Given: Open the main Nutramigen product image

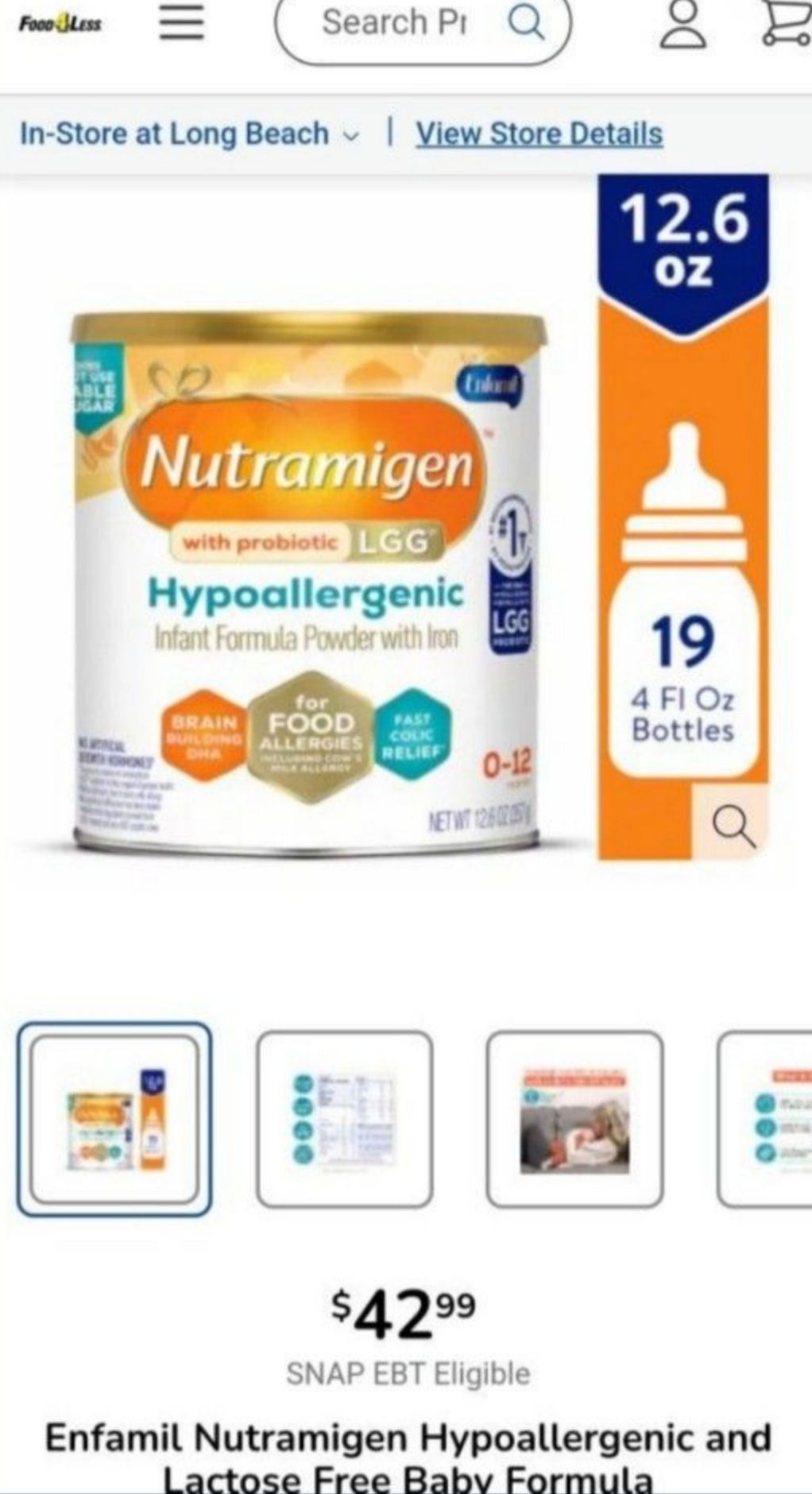Looking at the screenshot, I should [x=310, y=584].
